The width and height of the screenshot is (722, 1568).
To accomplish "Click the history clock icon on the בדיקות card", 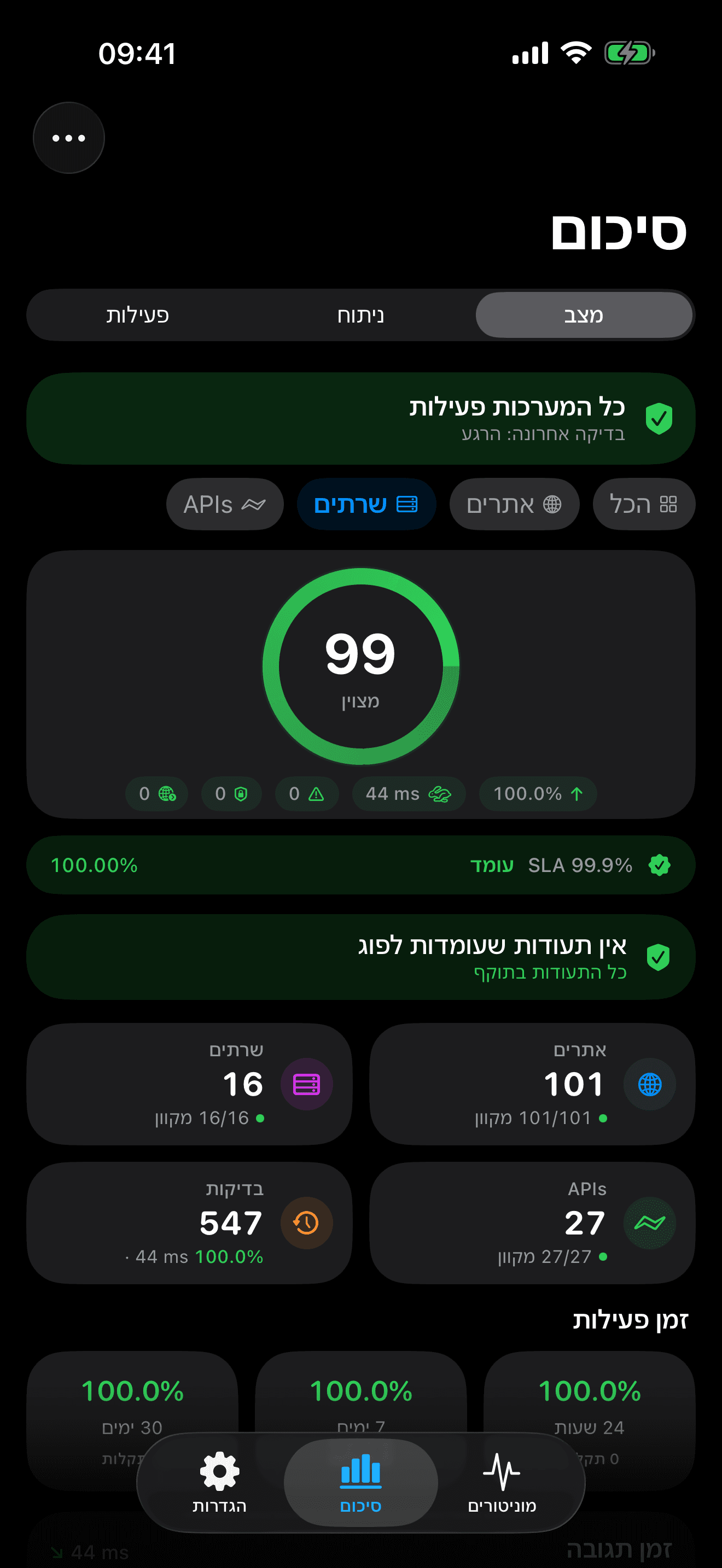I will pos(307,1222).
